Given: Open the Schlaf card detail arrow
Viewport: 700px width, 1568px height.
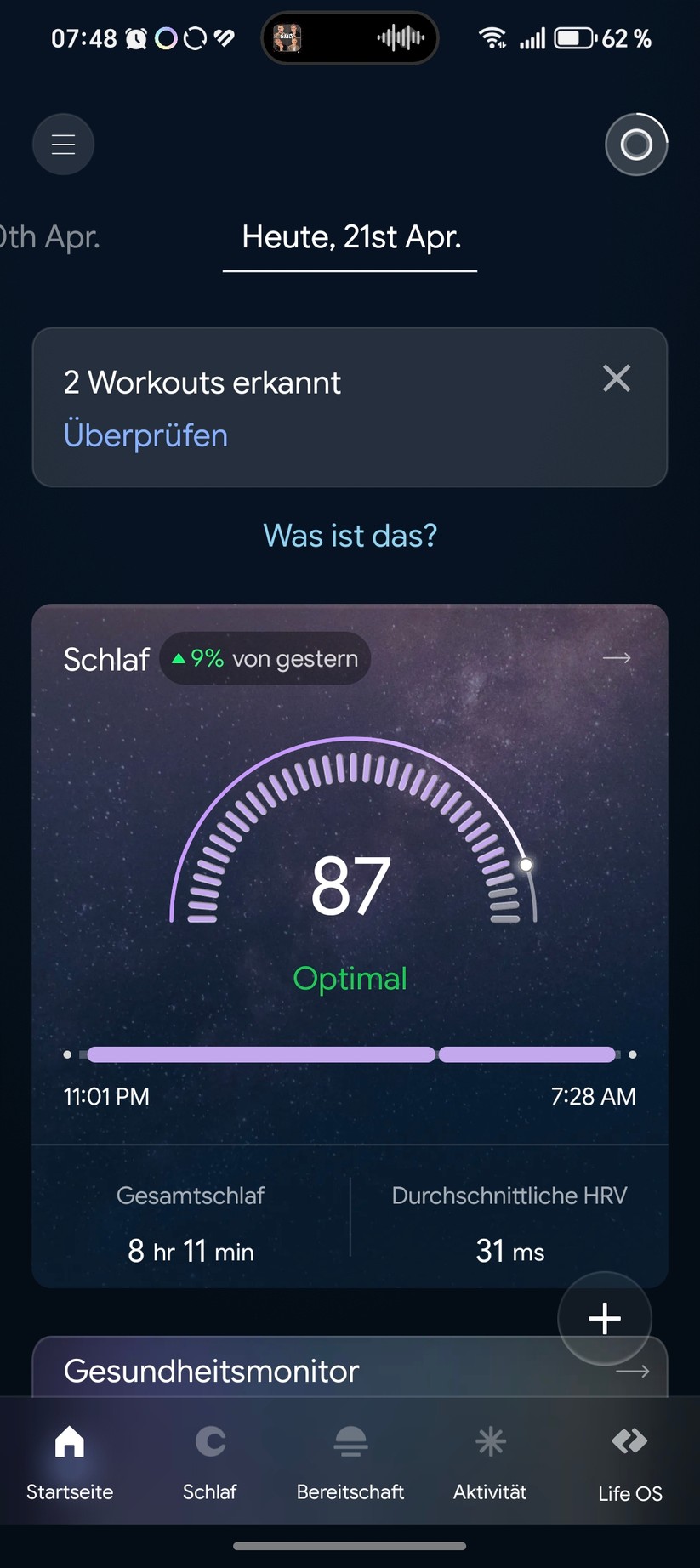Looking at the screenshot, I should tap(616, 658).
